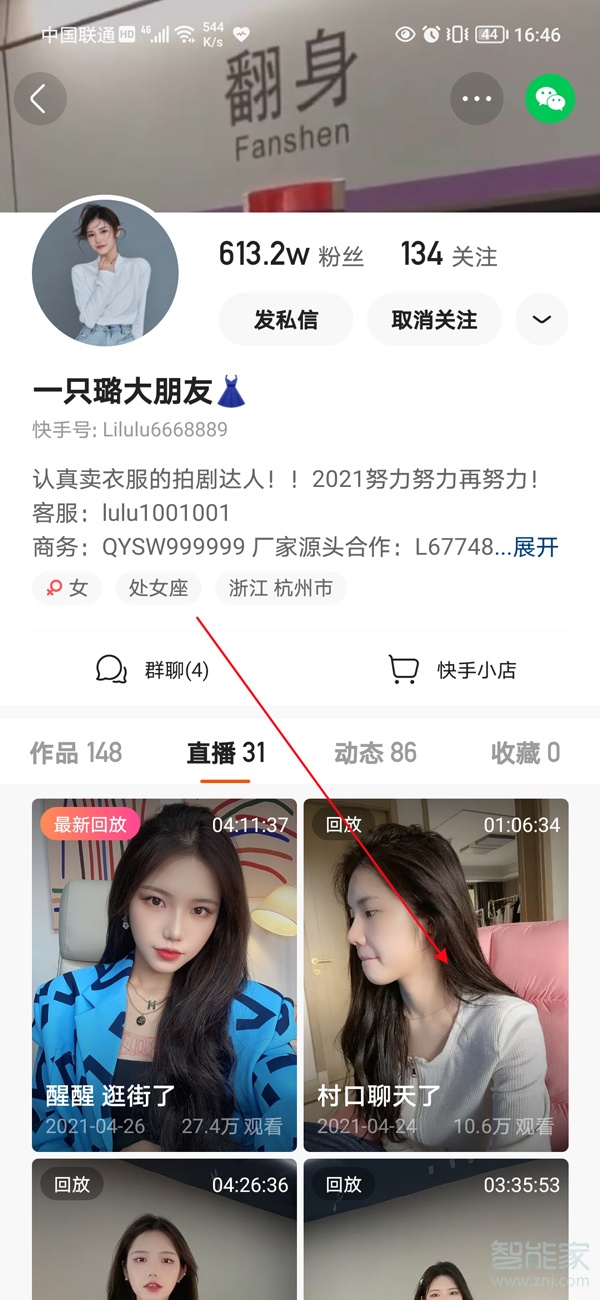Open the three-dot overflow menu
This screenshot has height=1300, width=600.
pyautogui.click(x=476, y=99)
